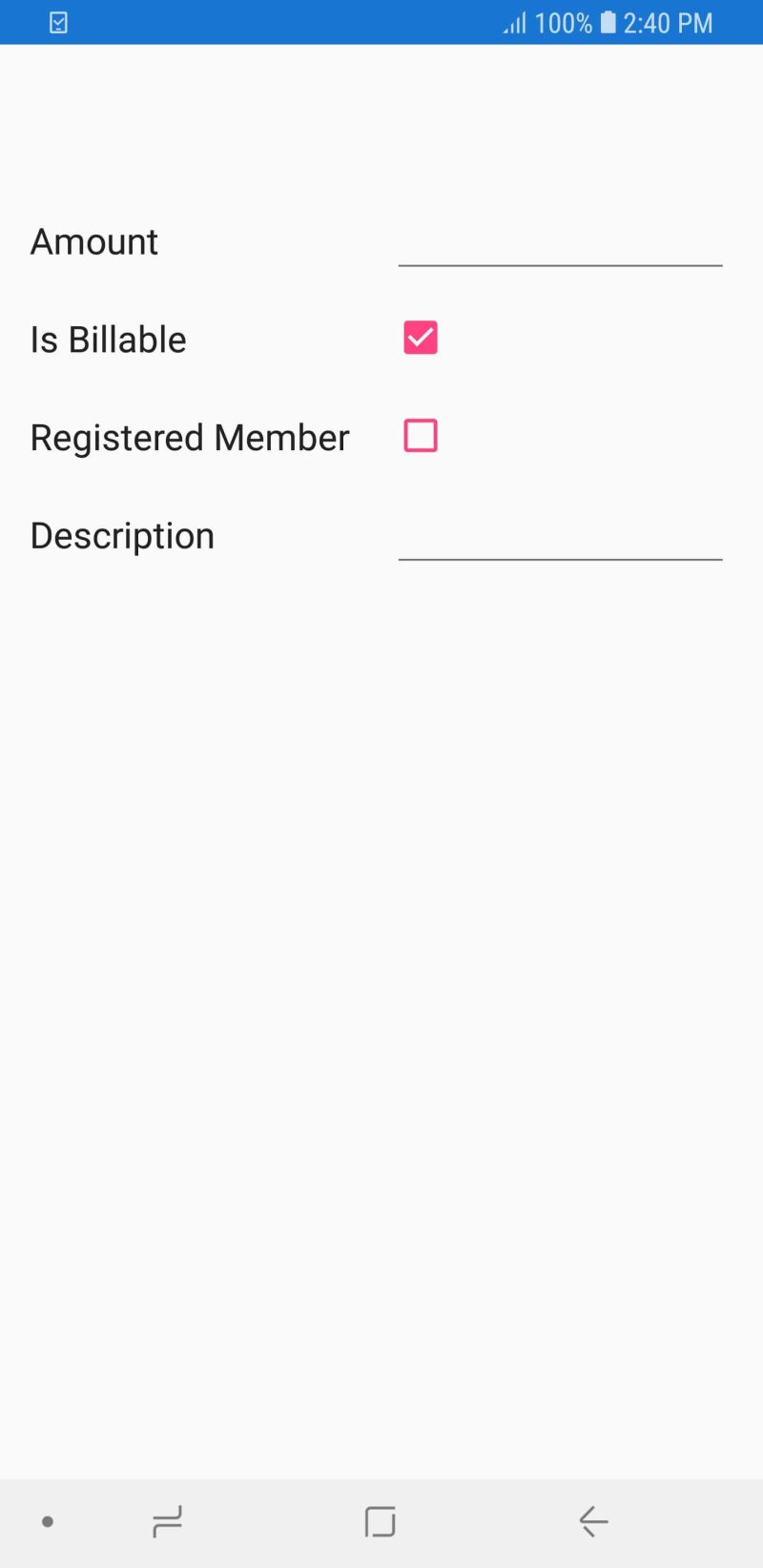Tap the signal strength indicator
The image size is (763, 1568).
514,21
